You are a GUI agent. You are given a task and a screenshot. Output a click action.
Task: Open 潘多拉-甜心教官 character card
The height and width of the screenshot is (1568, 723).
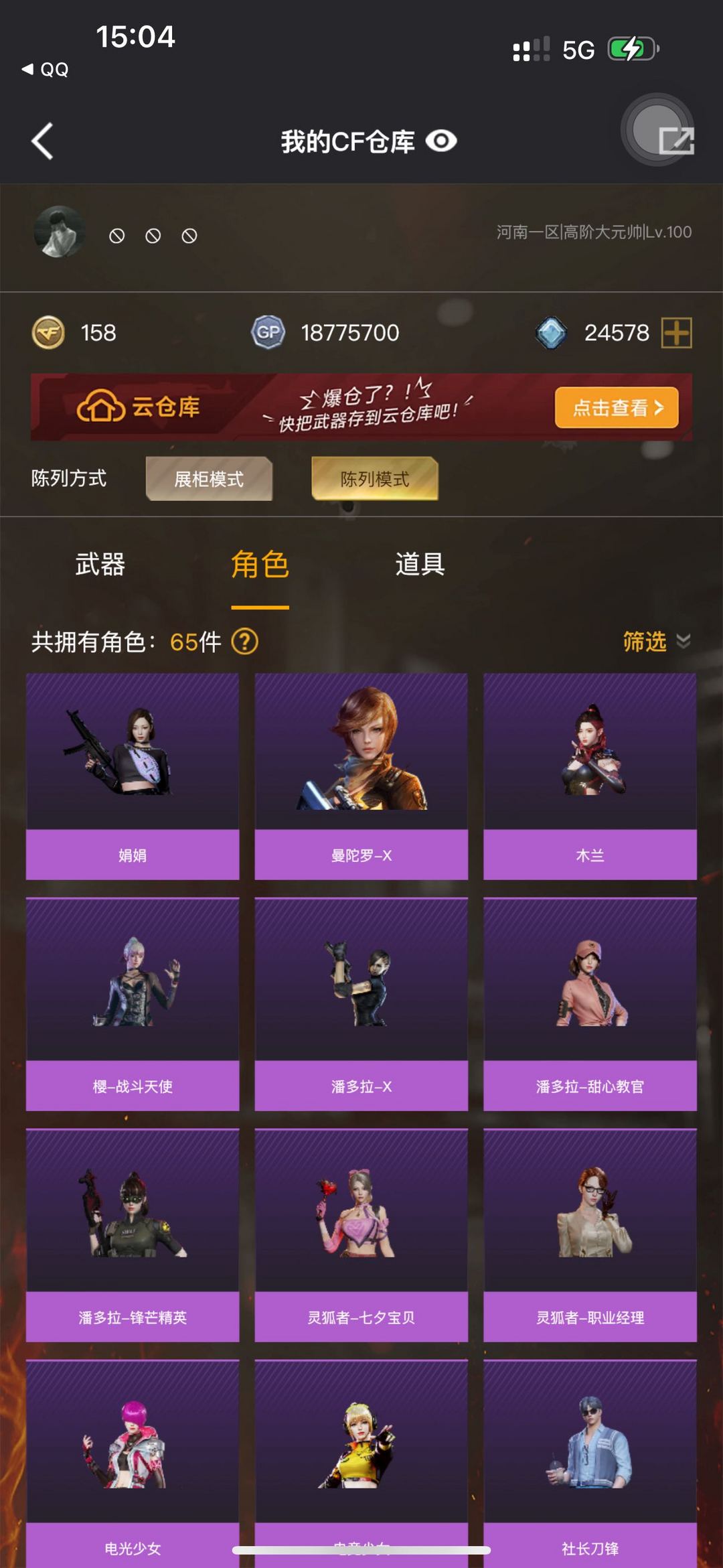(590, 1004)
